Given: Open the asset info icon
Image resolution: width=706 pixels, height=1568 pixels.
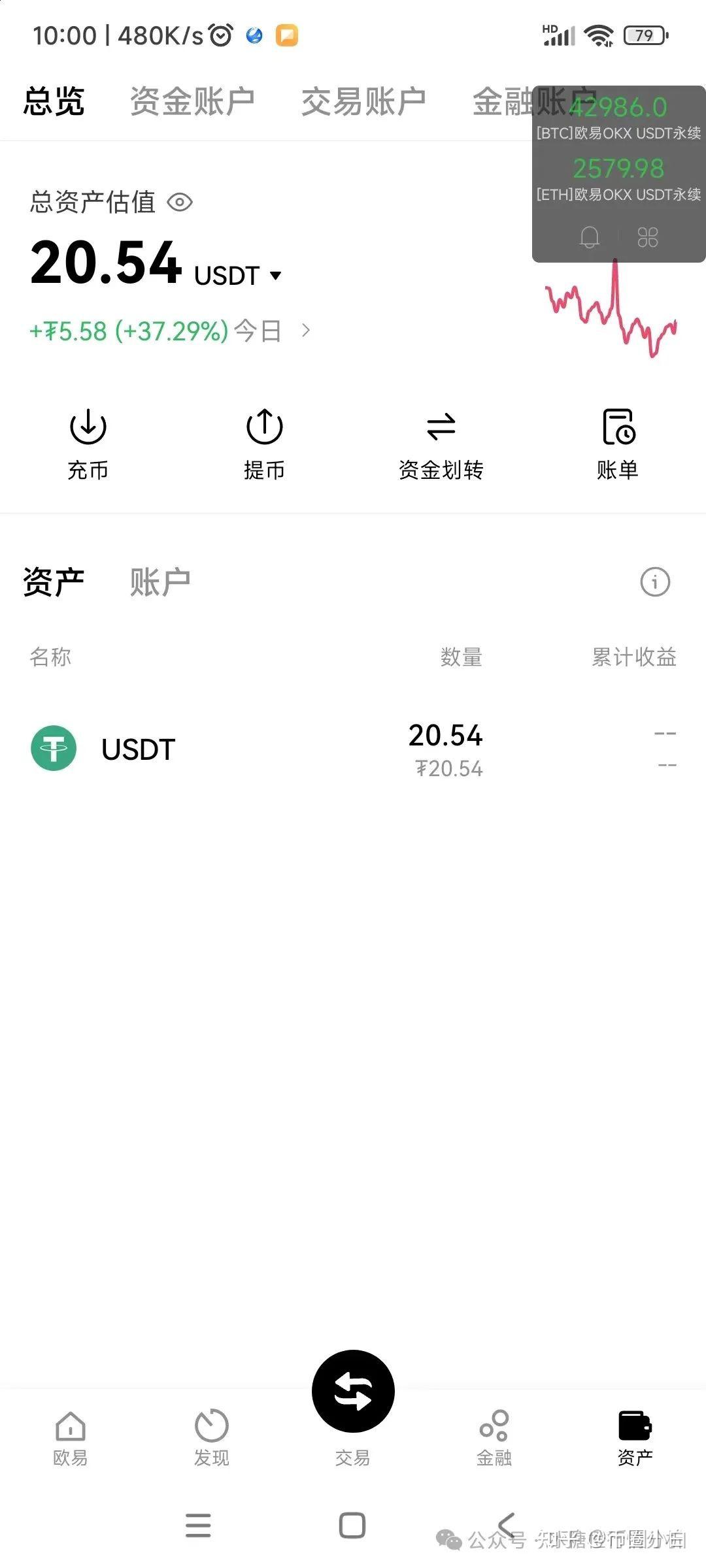Looking at the screenshot, I should point(655,581).
